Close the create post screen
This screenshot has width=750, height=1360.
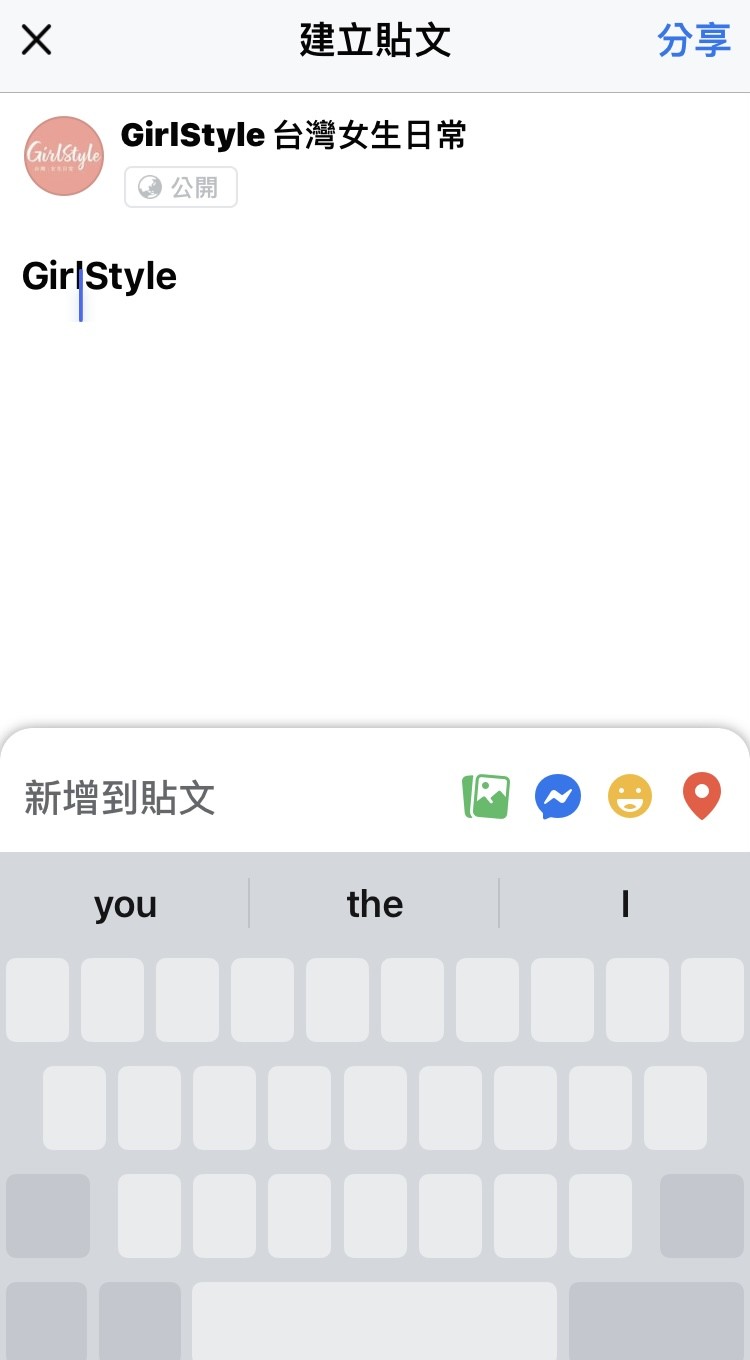coord(37,41)
